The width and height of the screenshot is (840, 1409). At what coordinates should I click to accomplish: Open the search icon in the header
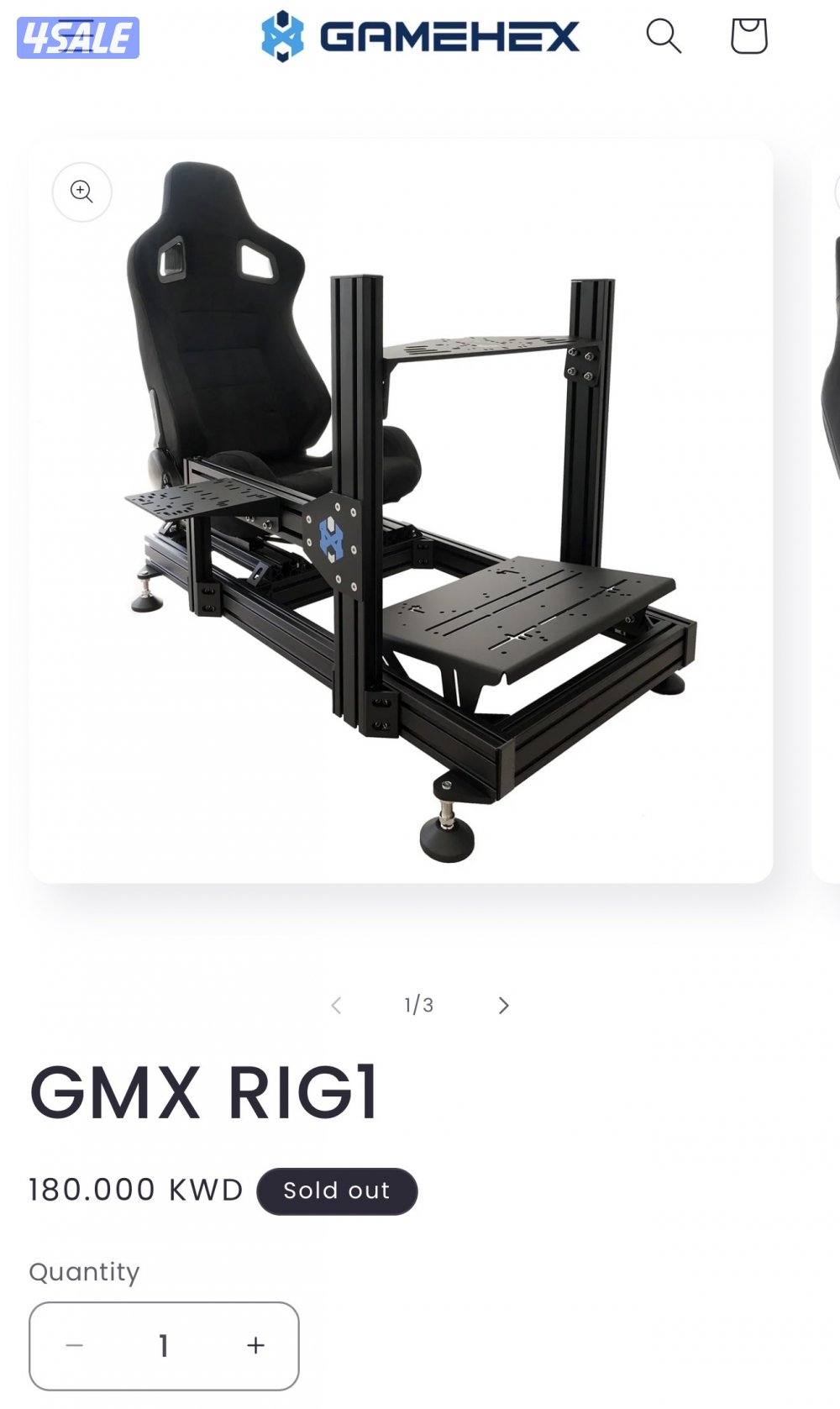(663, 36)
